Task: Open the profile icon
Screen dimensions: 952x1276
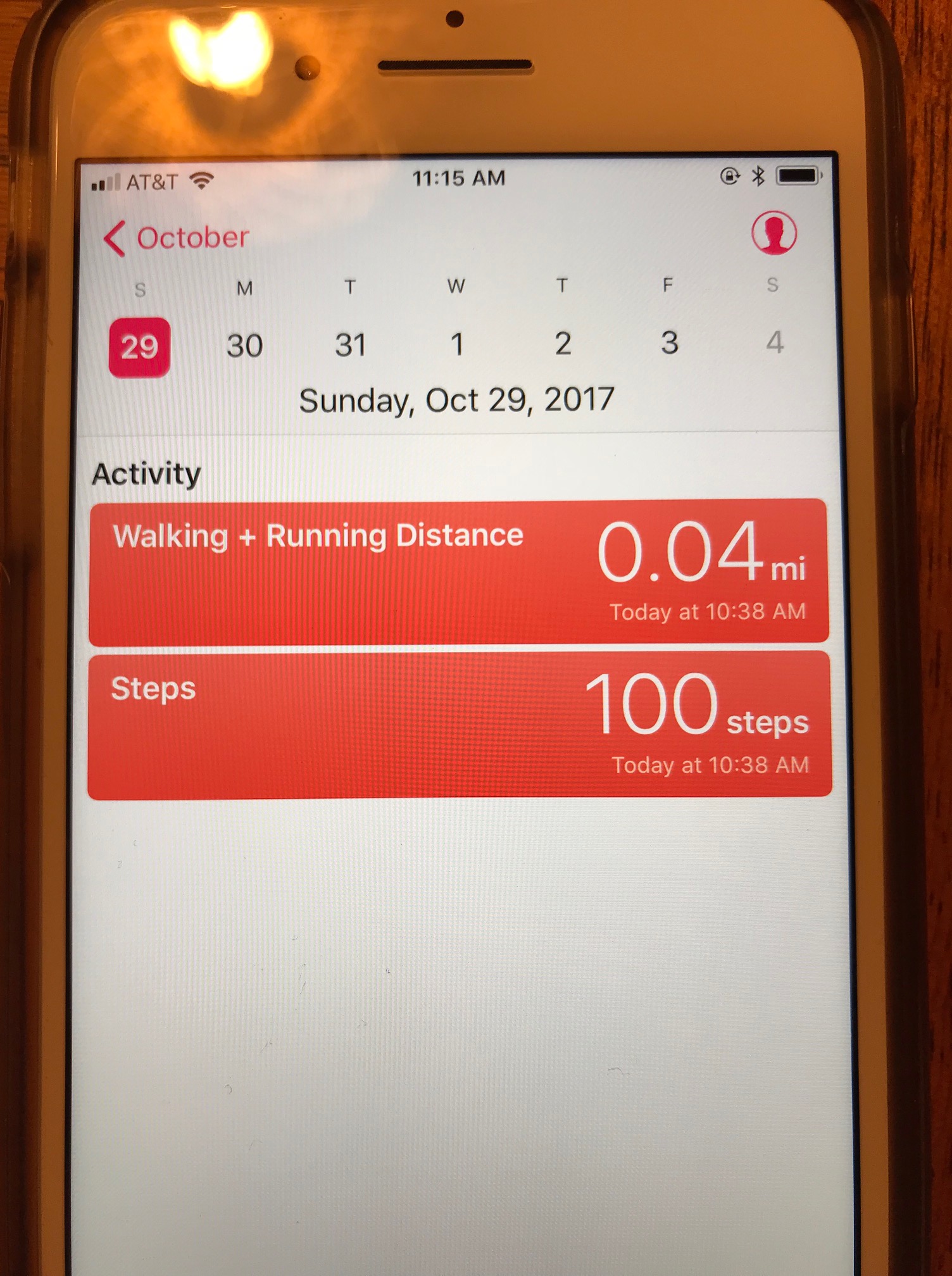Action: coord(773,233)
